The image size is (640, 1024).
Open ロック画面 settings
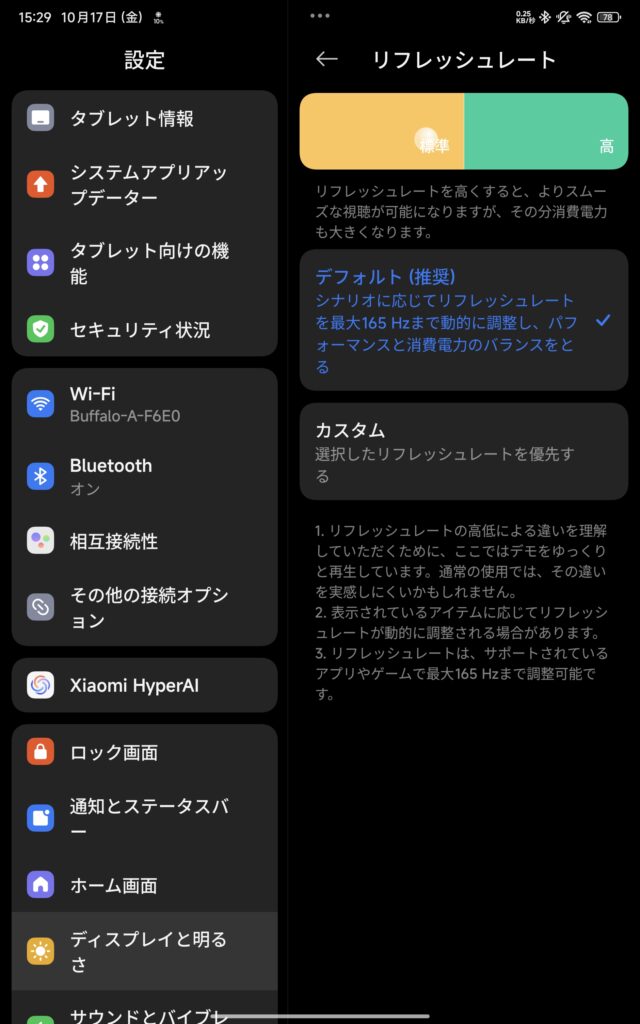coord(144,752)
